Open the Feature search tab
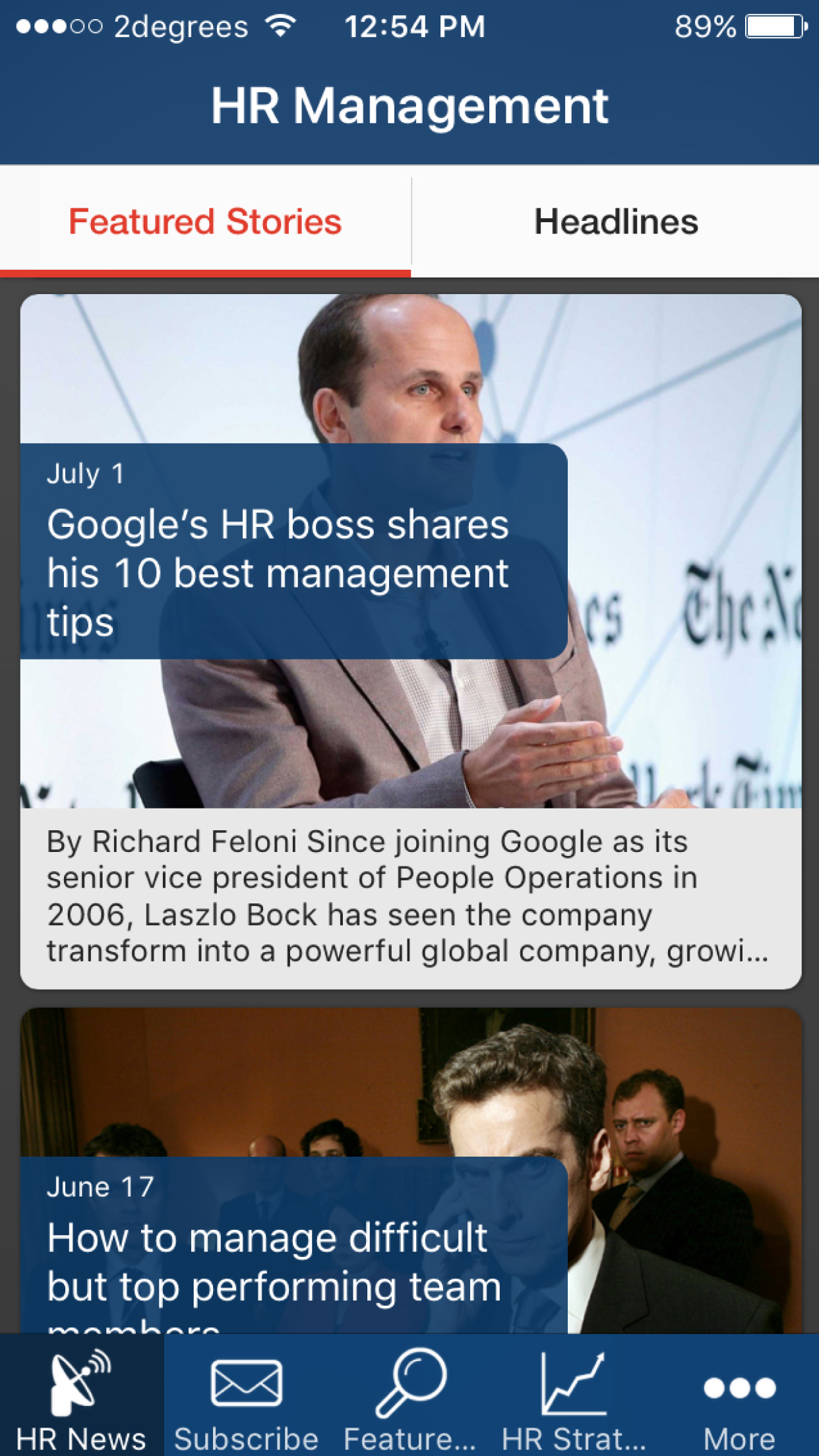The image size is (819, 1456). 410,1395
